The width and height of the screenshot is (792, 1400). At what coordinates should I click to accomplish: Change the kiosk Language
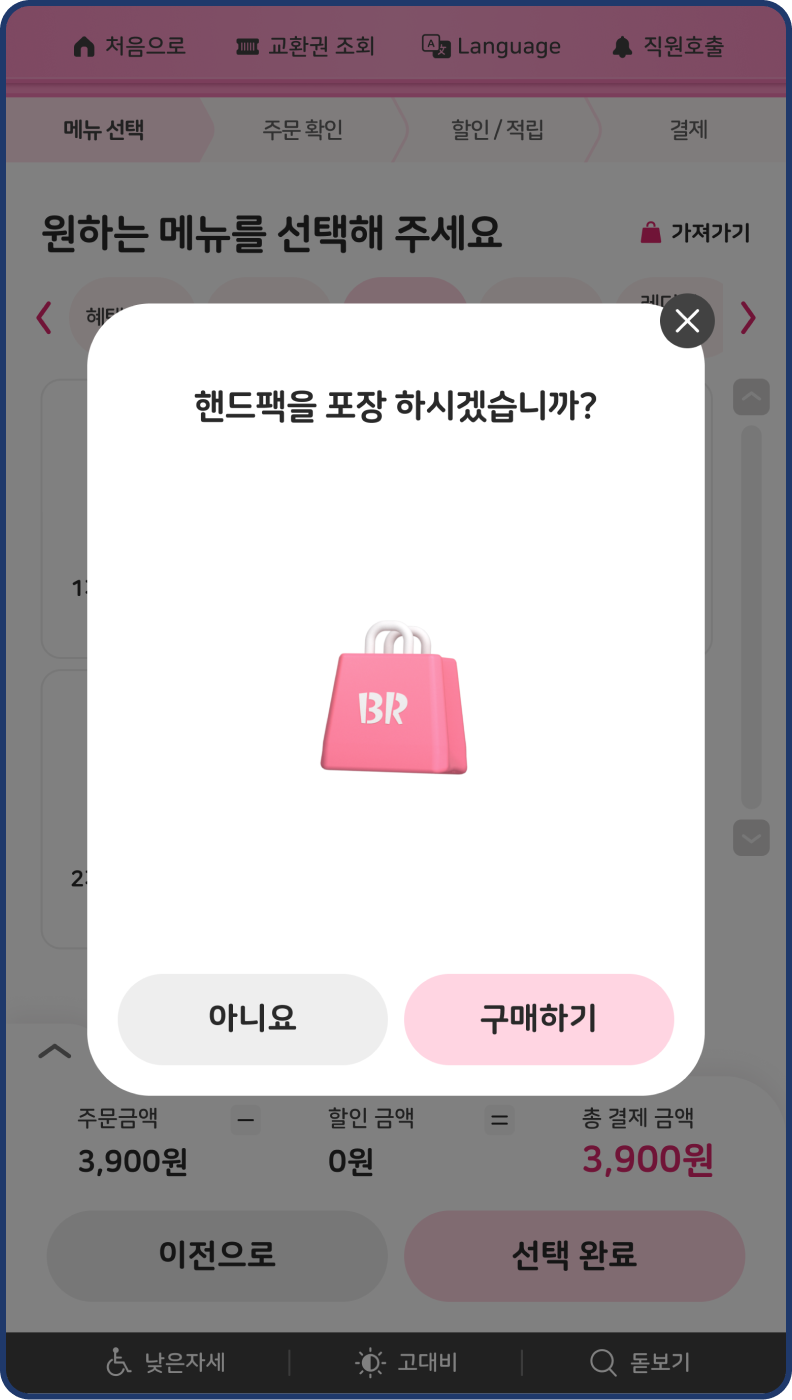pos(491,46)
